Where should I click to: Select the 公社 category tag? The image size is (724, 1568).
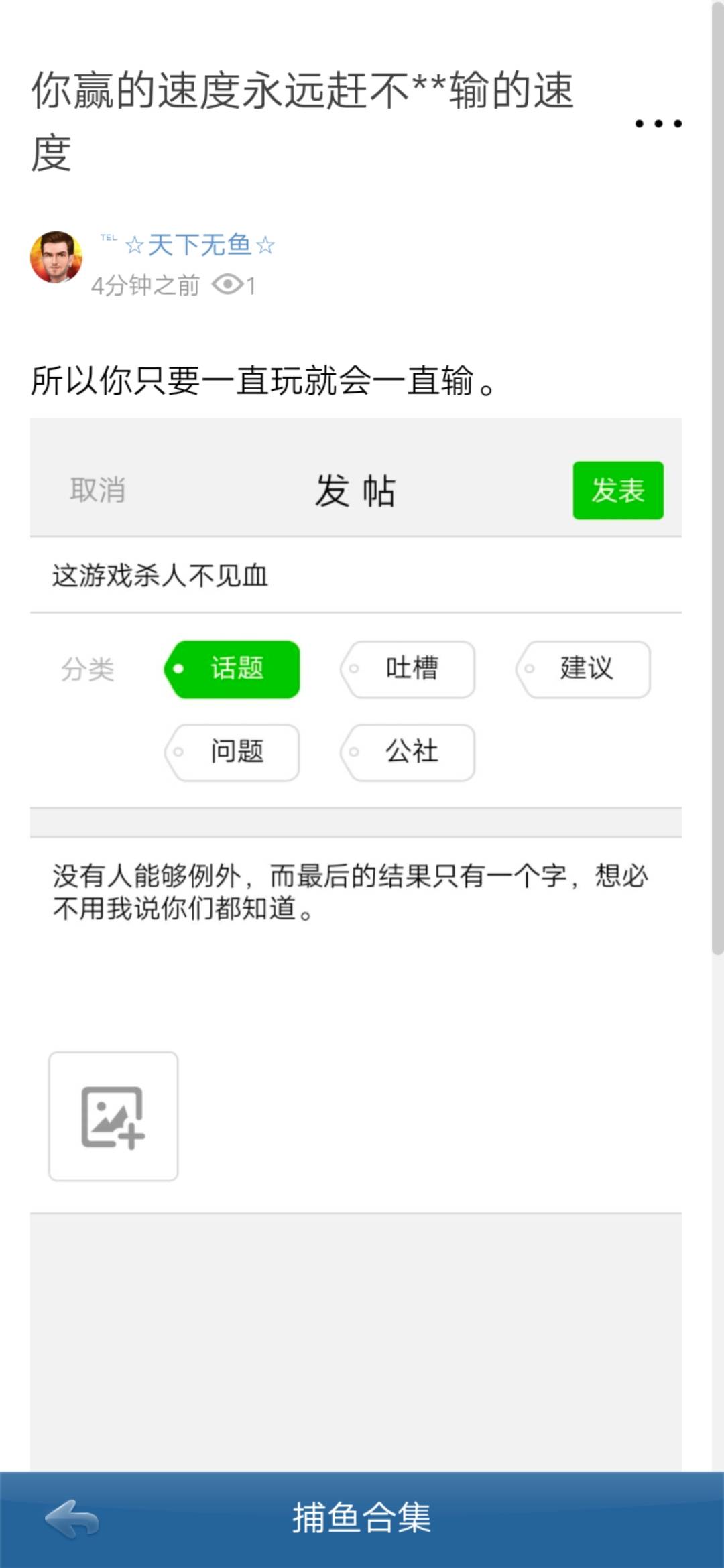coord(409,752)
